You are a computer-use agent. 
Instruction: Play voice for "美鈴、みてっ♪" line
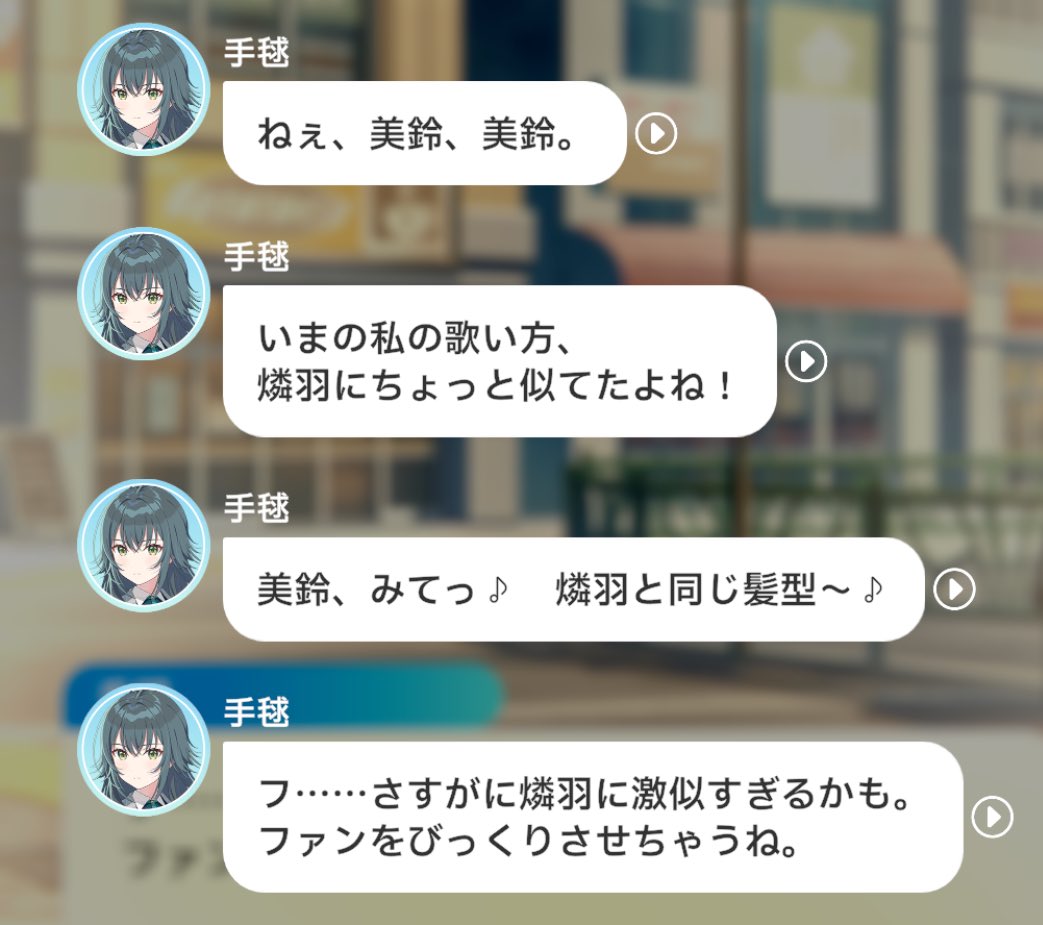(954, 589)
